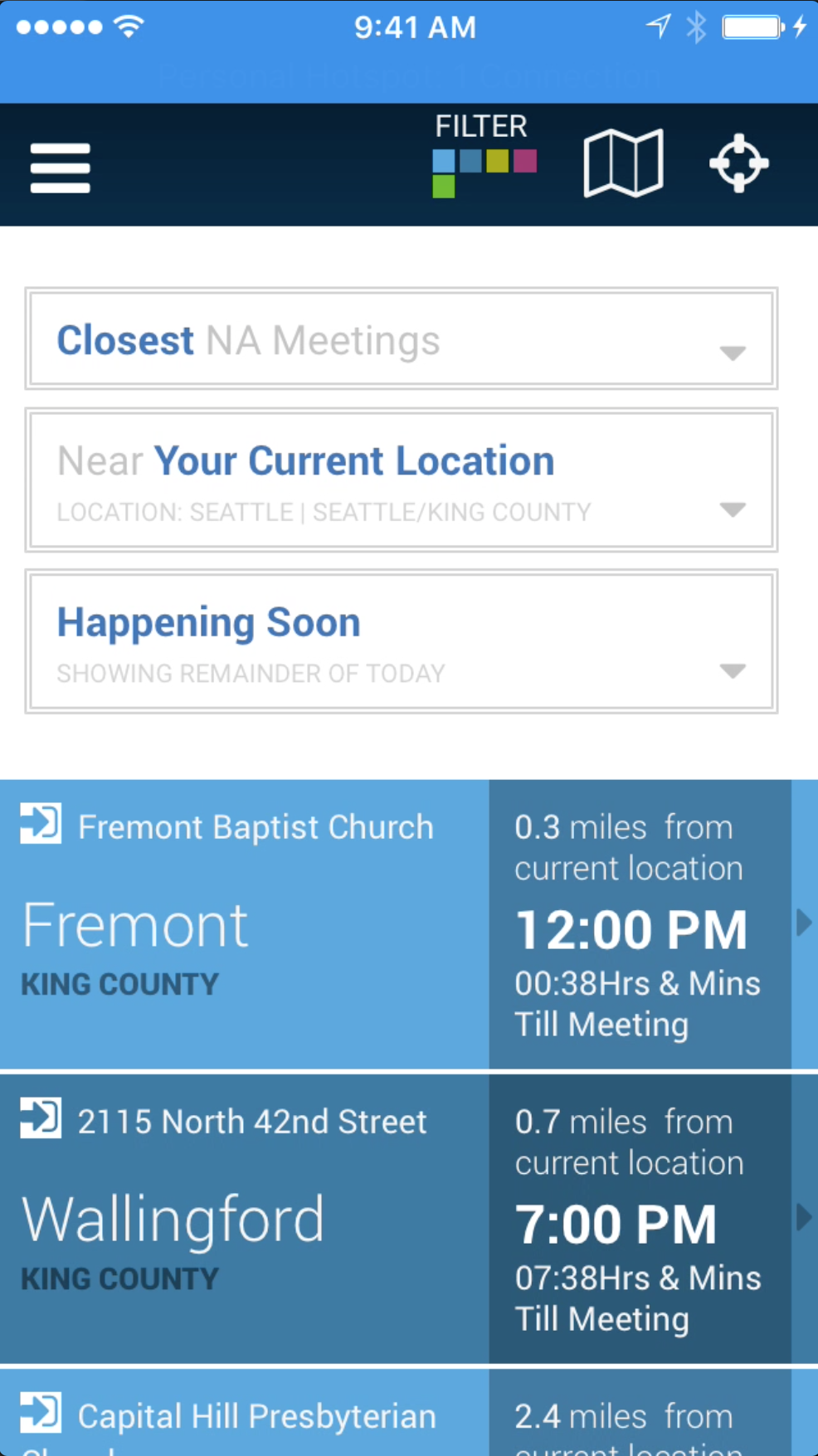Recenter on my current location
The image size is (818, 1456).
tap(738, 163)
